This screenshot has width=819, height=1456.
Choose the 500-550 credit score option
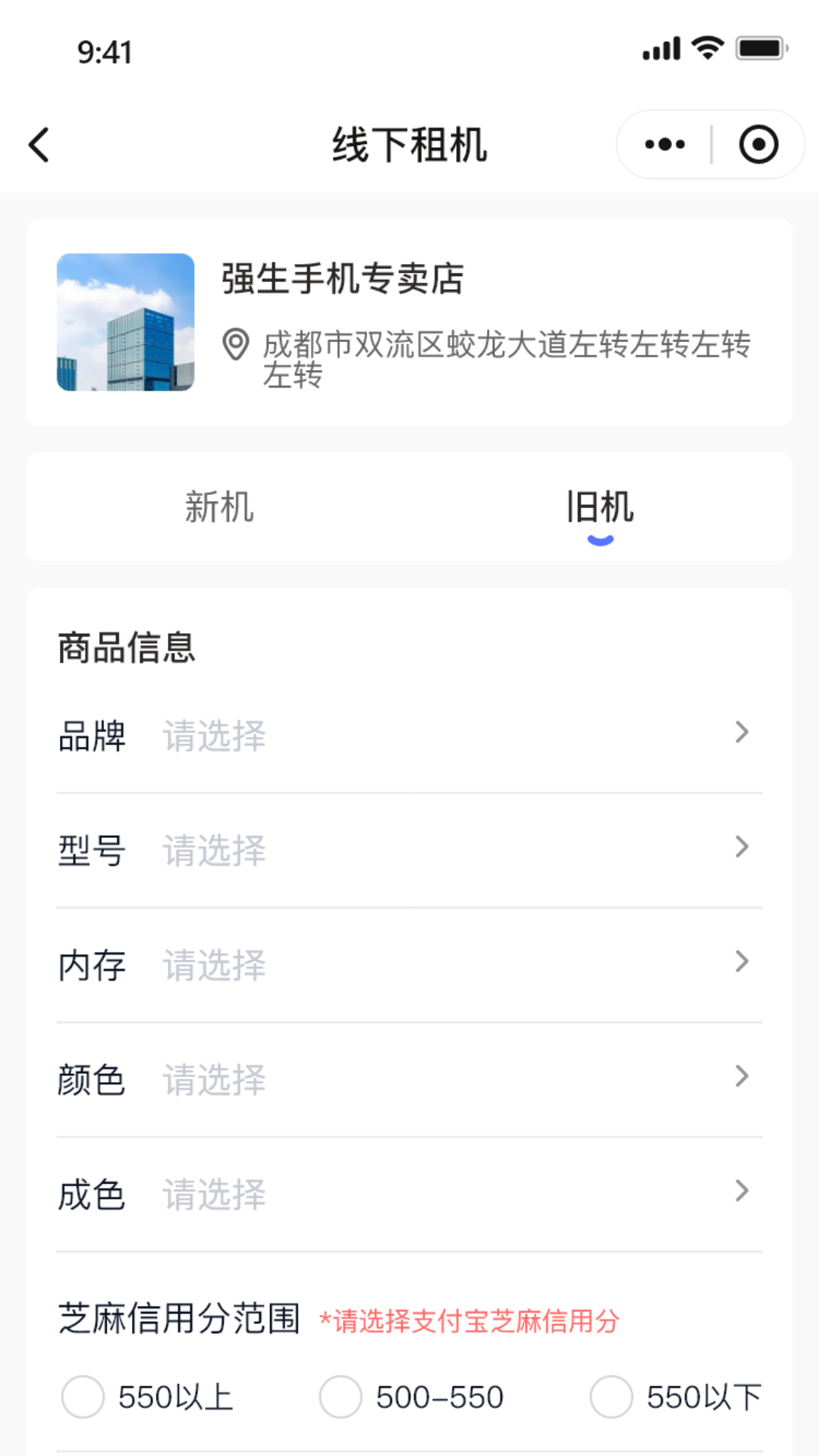[x=340, y=1397]
